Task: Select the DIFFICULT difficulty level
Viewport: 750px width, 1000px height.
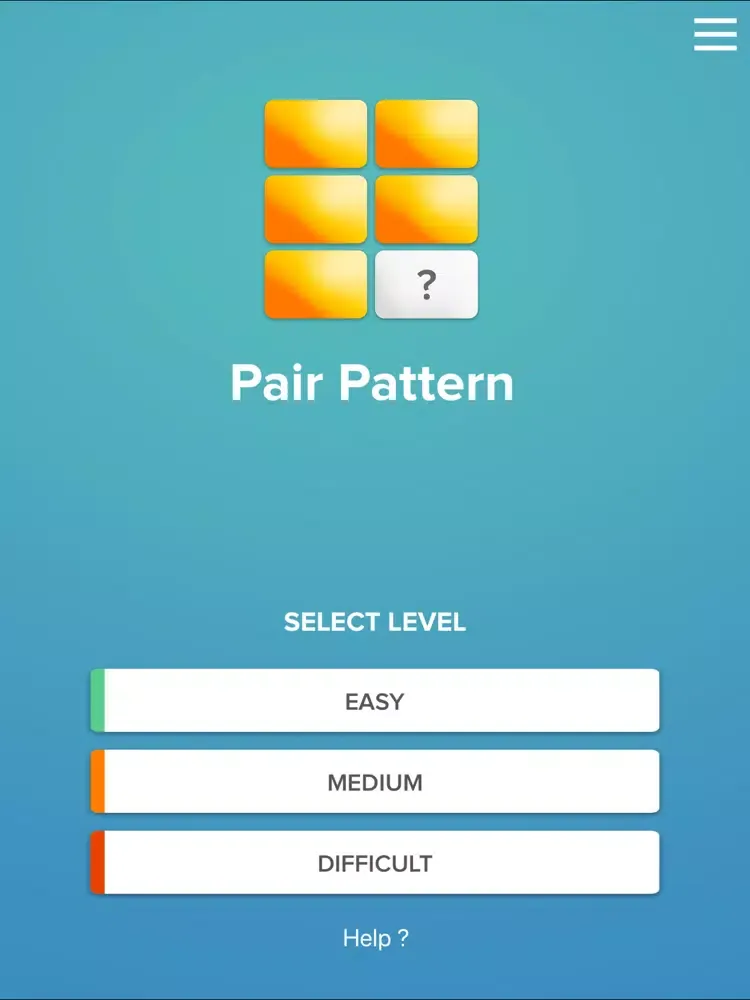Action: [x=375, y=861]
